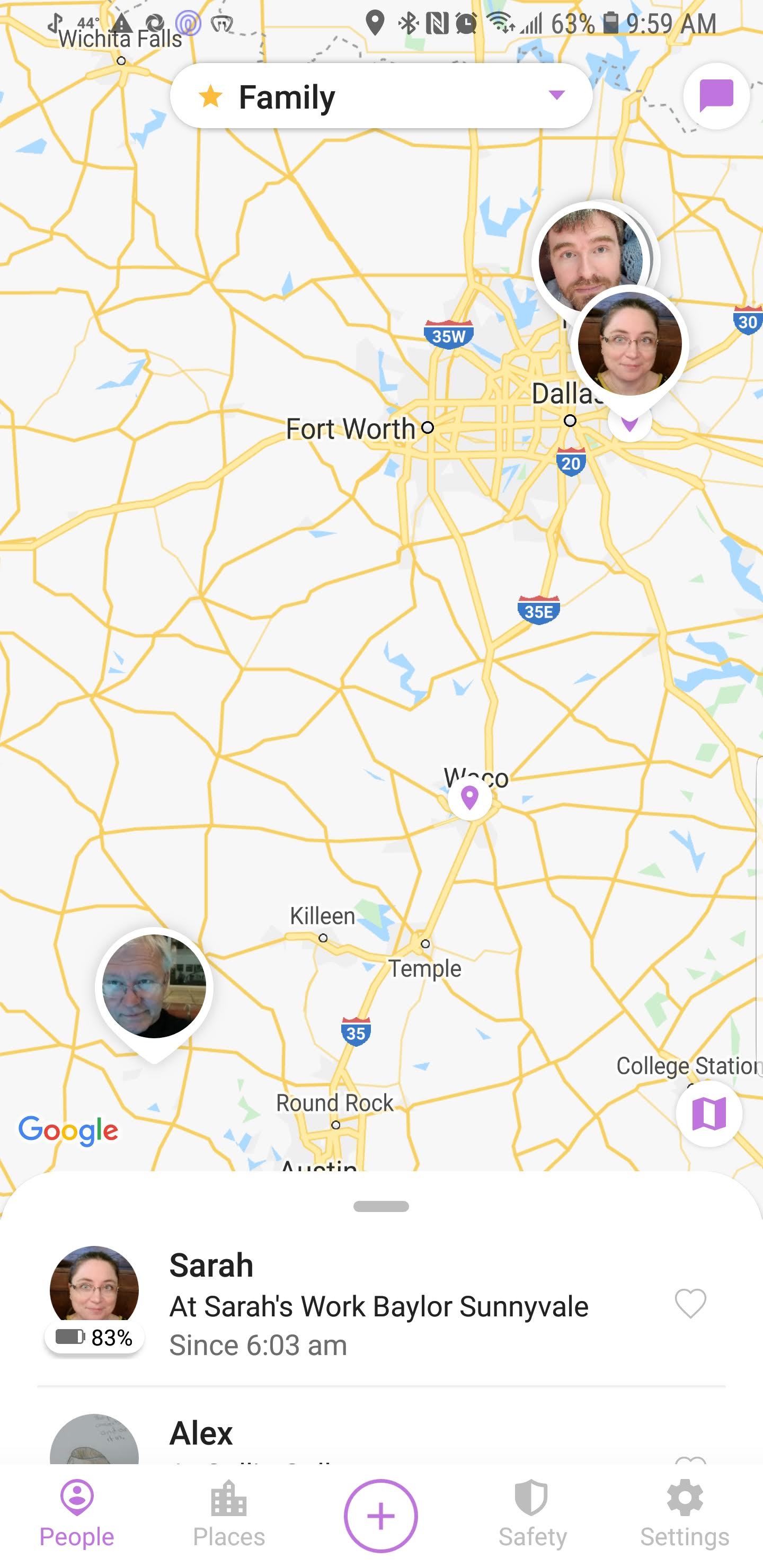Tap the purple place pin near Waco

tap(469, 797)
